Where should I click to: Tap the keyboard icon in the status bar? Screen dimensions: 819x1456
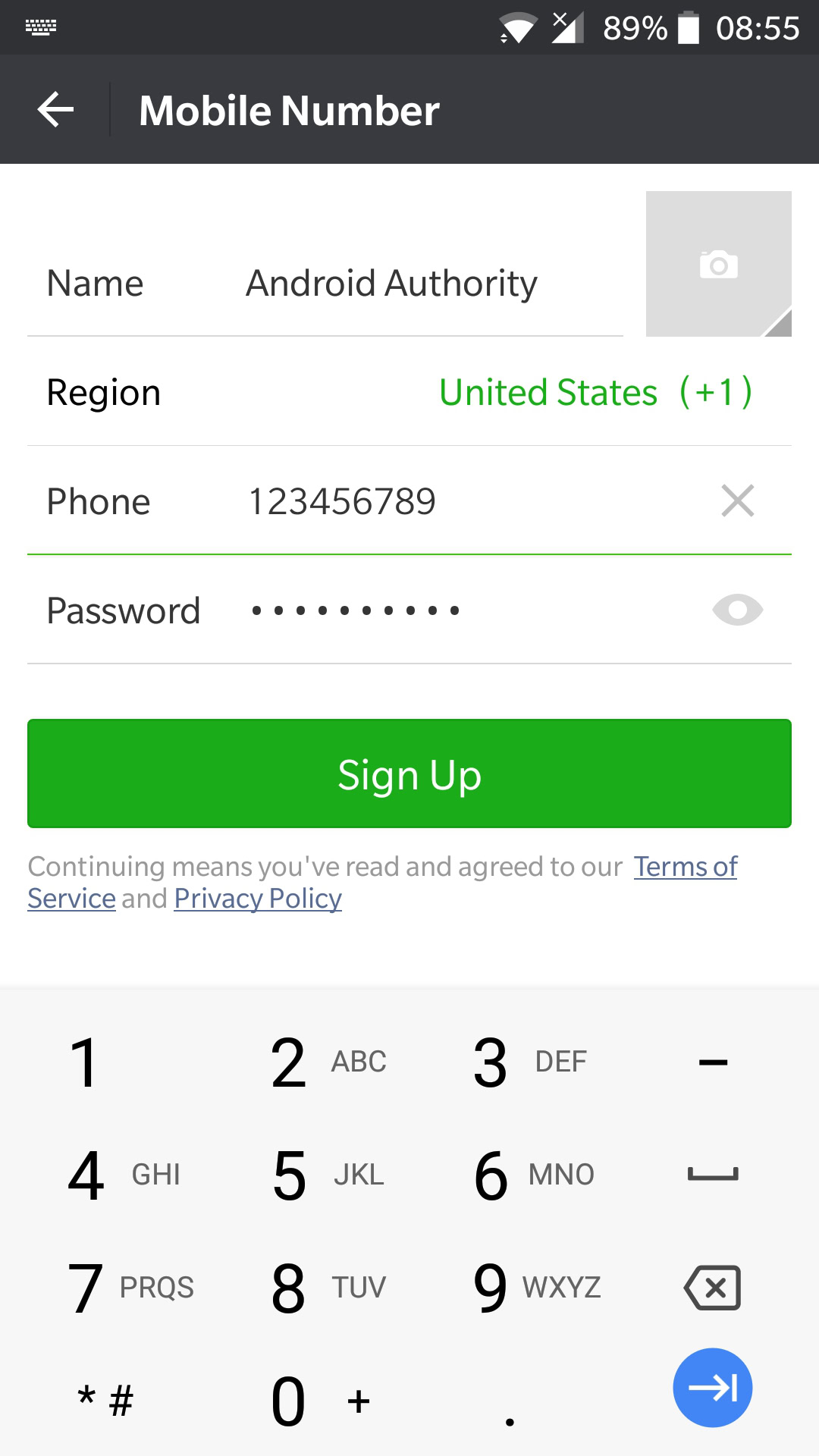point(42,27)
